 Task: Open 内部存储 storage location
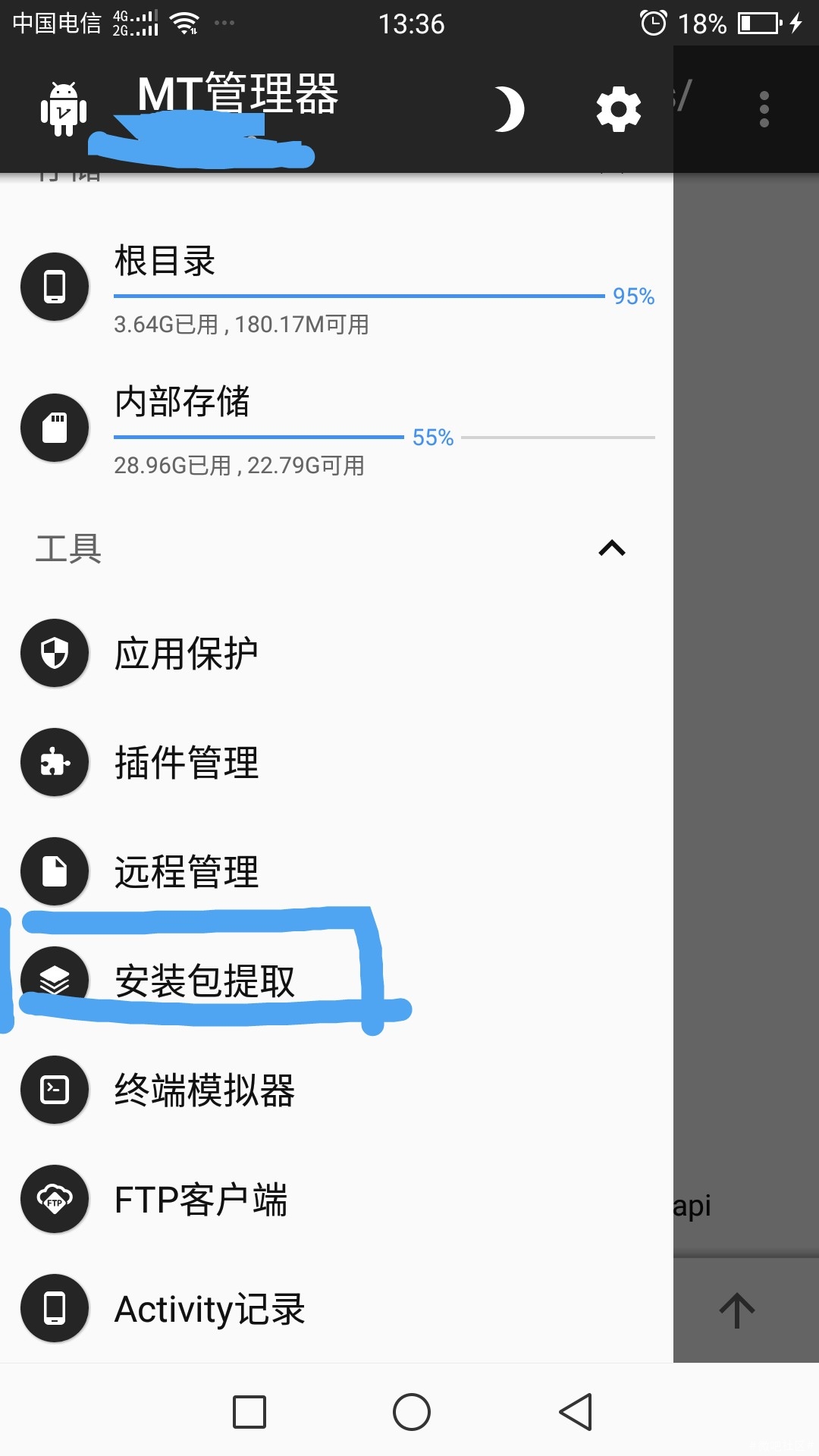pyautogui.click(x=337, y=429)
